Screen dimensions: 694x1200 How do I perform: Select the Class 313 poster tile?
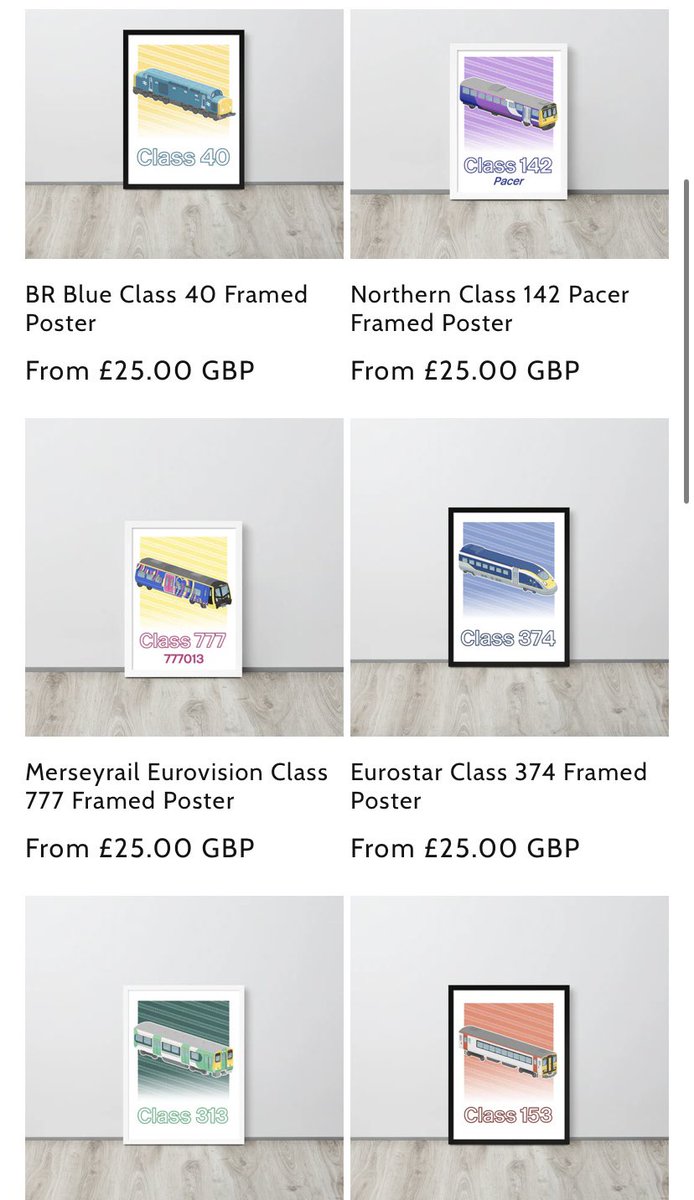(x=184, y=1047)
